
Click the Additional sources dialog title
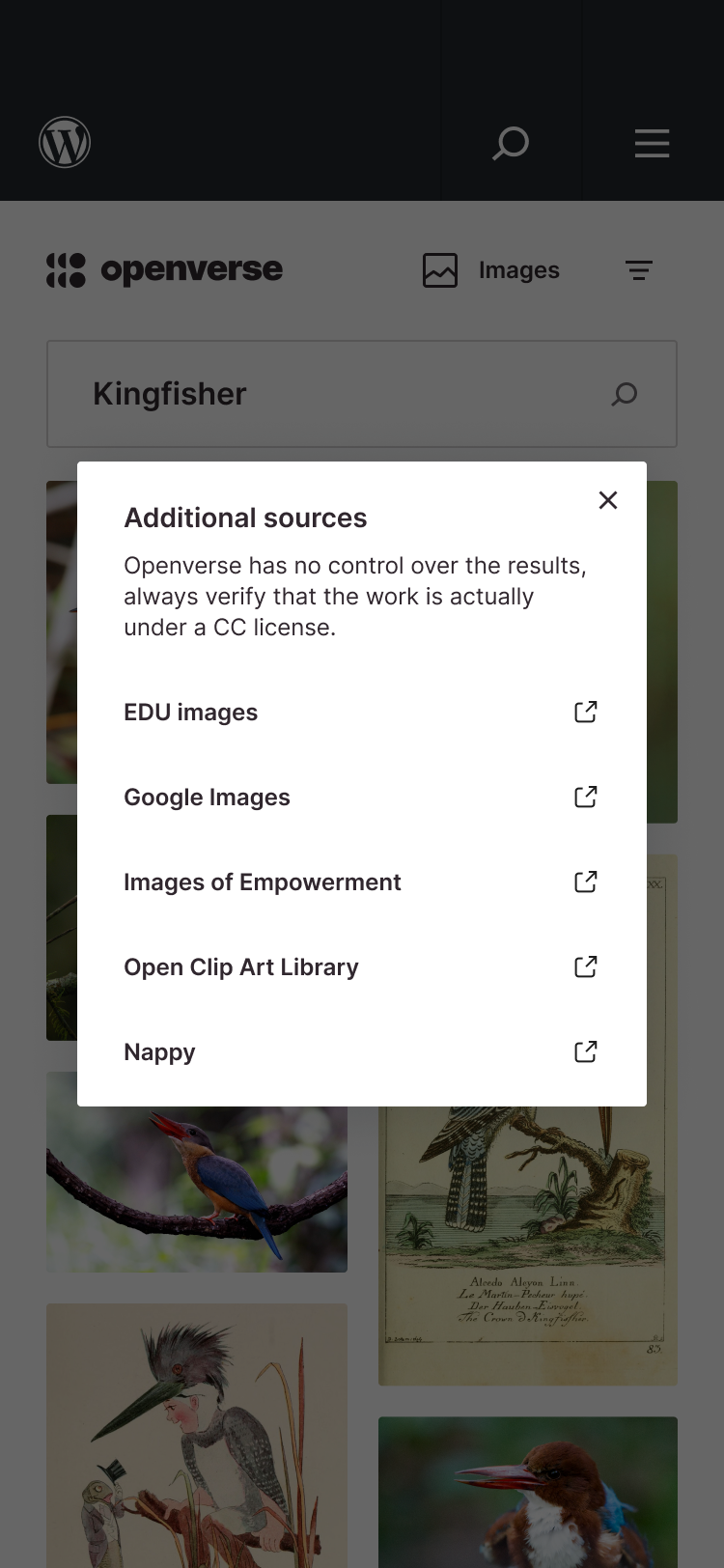point(245,518)
